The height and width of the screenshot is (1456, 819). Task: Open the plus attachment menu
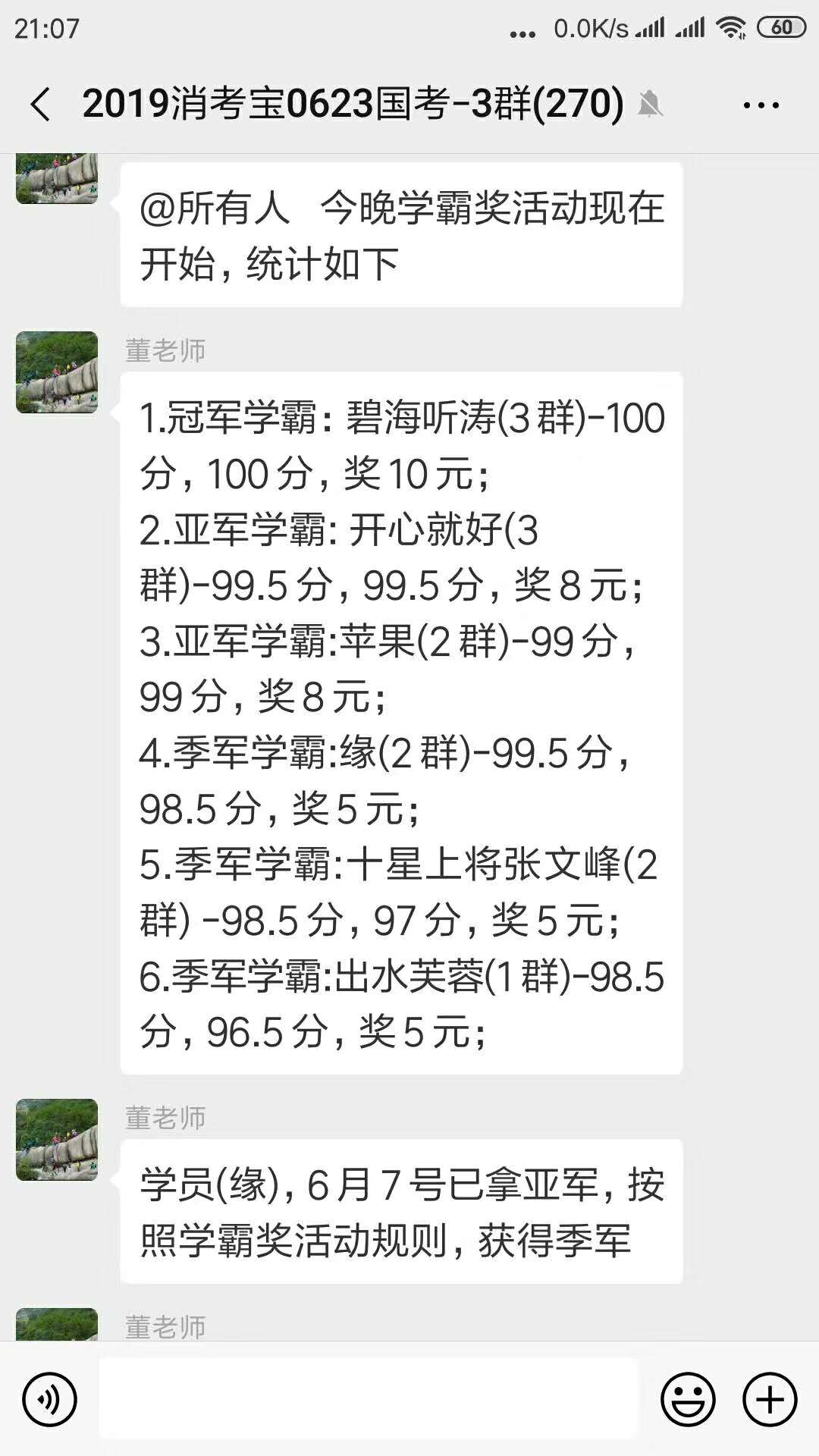(x=770, y=1399)
